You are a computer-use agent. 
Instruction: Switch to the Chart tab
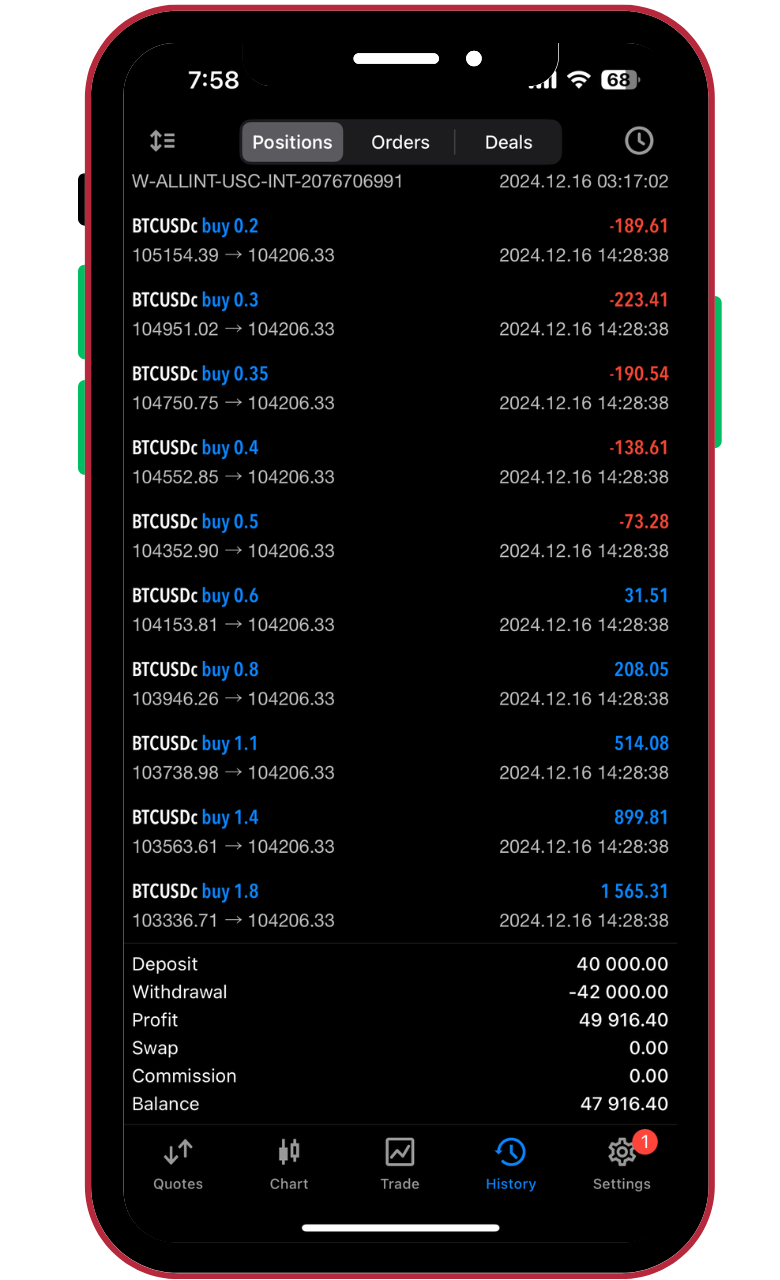pos(289,1165)
